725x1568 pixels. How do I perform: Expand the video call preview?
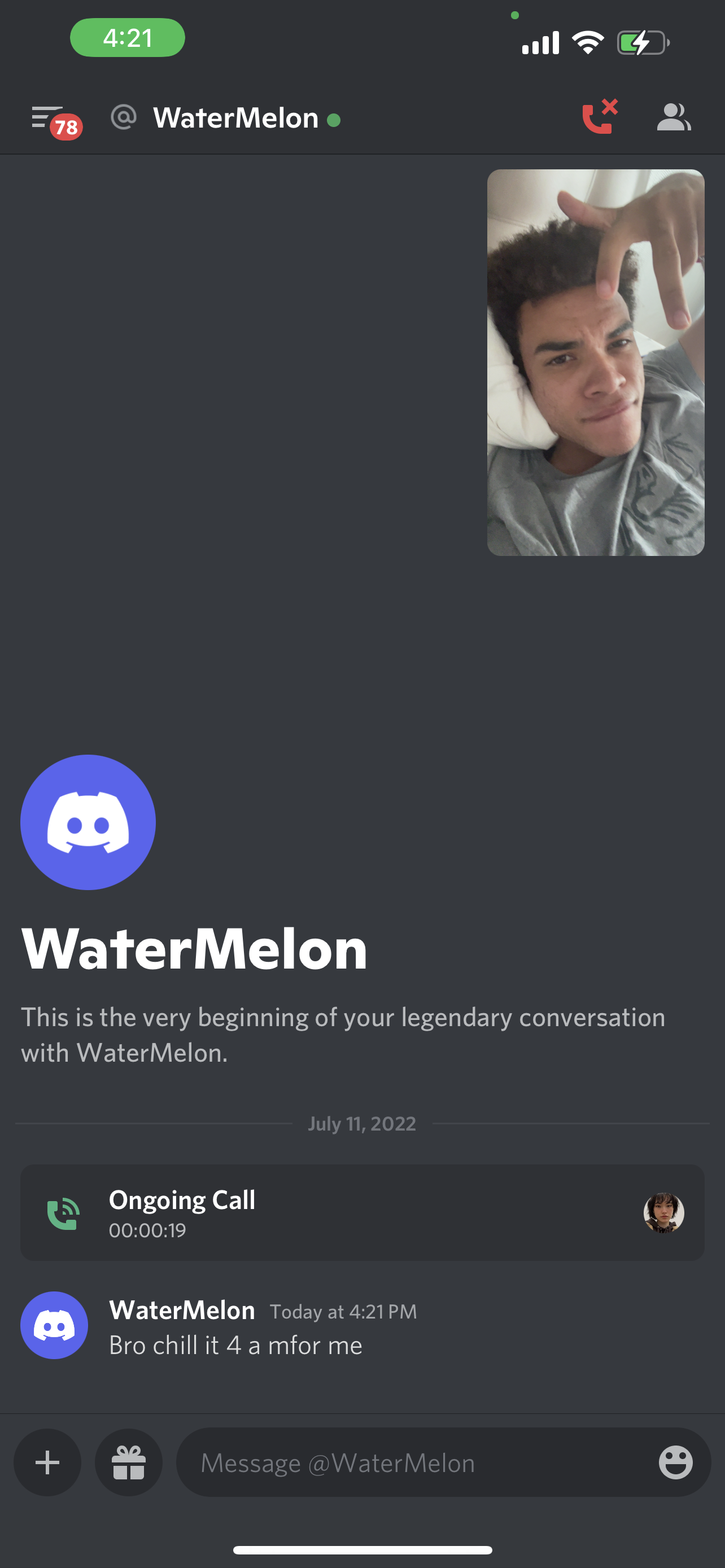click(595, 362)
